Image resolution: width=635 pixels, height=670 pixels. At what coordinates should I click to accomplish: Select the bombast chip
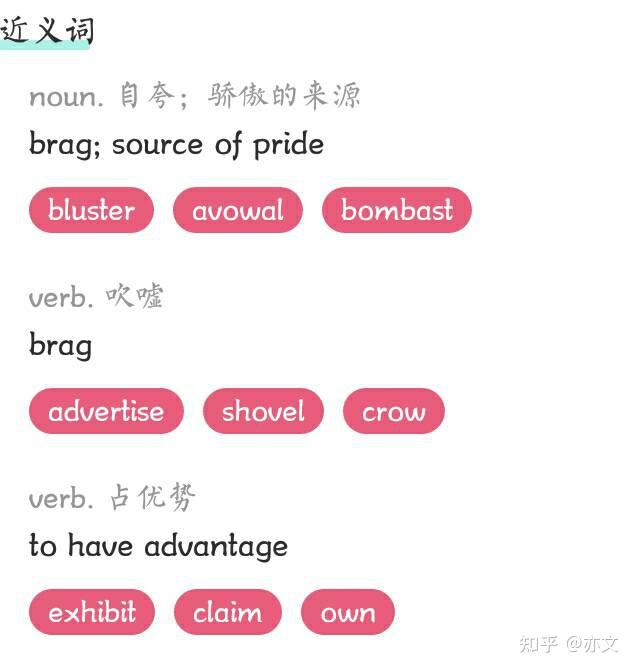coord(396,210)
